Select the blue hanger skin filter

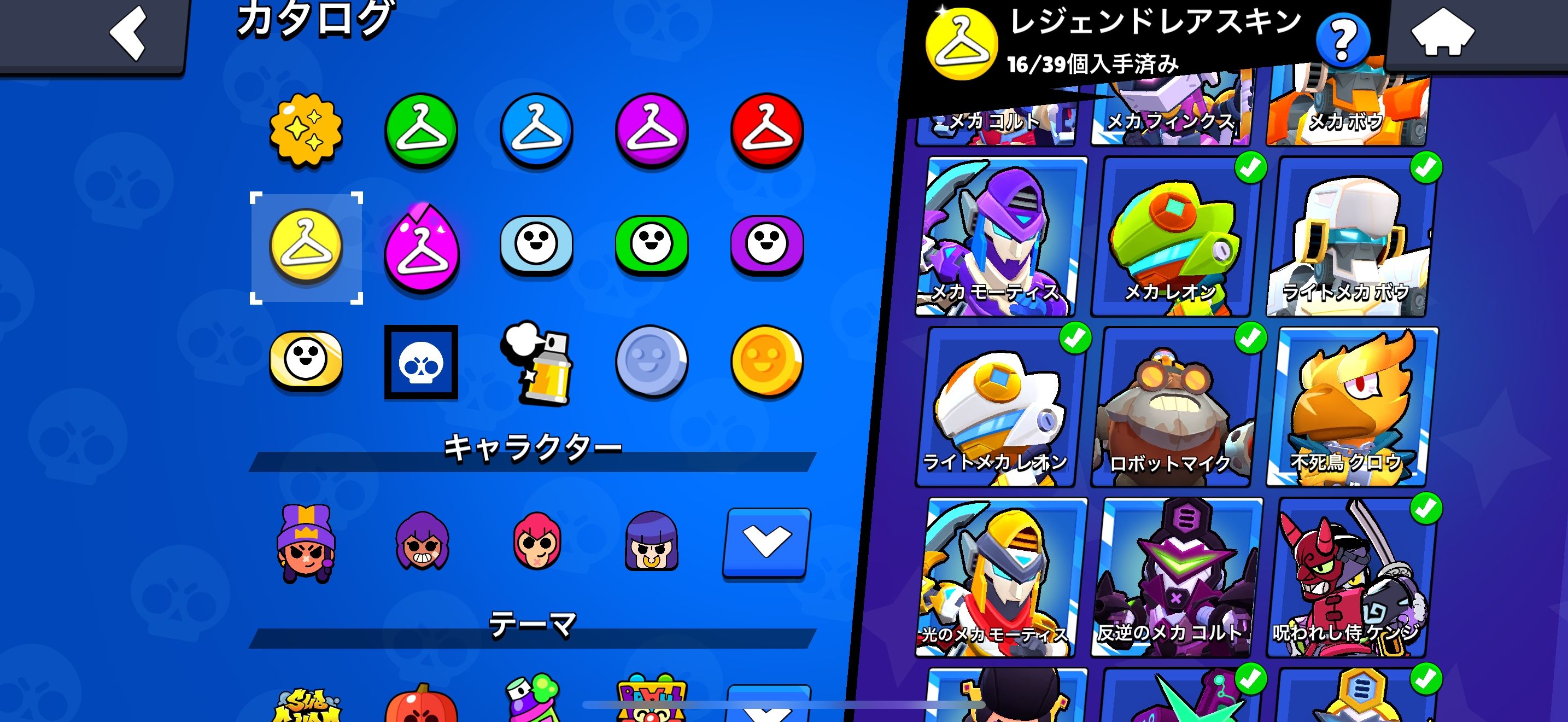pos(536,130)
